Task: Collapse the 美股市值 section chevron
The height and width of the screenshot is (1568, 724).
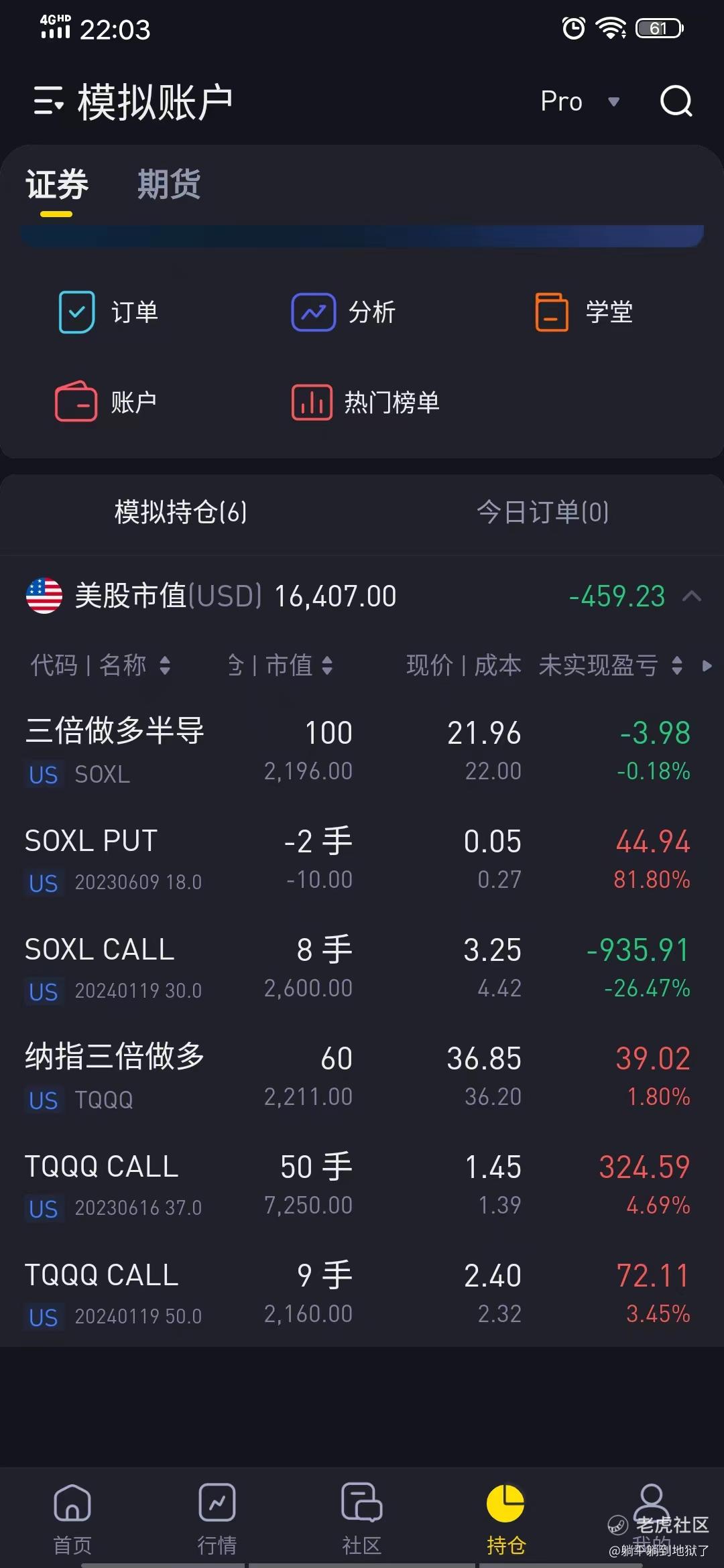Action: [692, 596]
